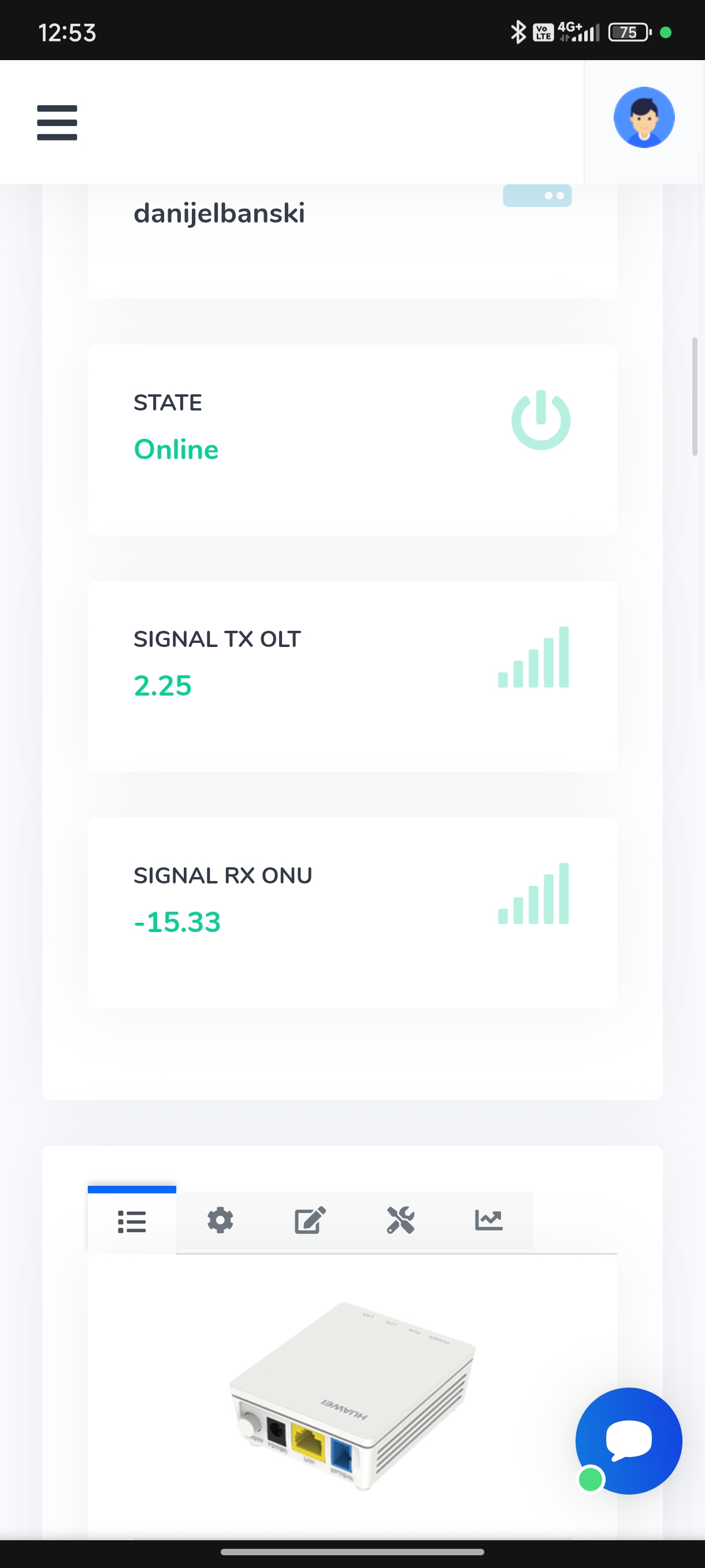
Task: Switch to the chart graph tab
Action: click(488, 1221)
